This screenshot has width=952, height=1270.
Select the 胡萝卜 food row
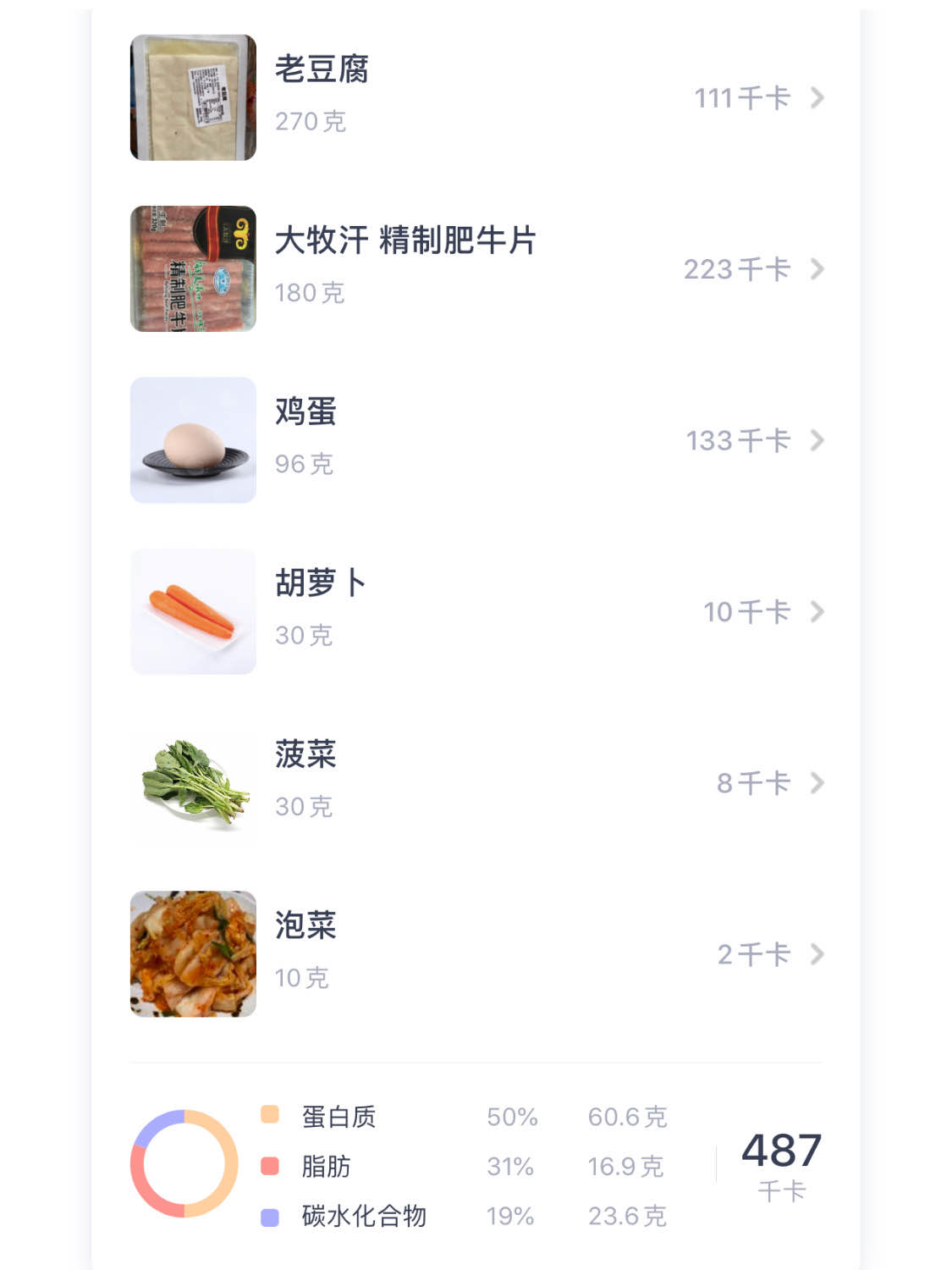pos(476,611)
